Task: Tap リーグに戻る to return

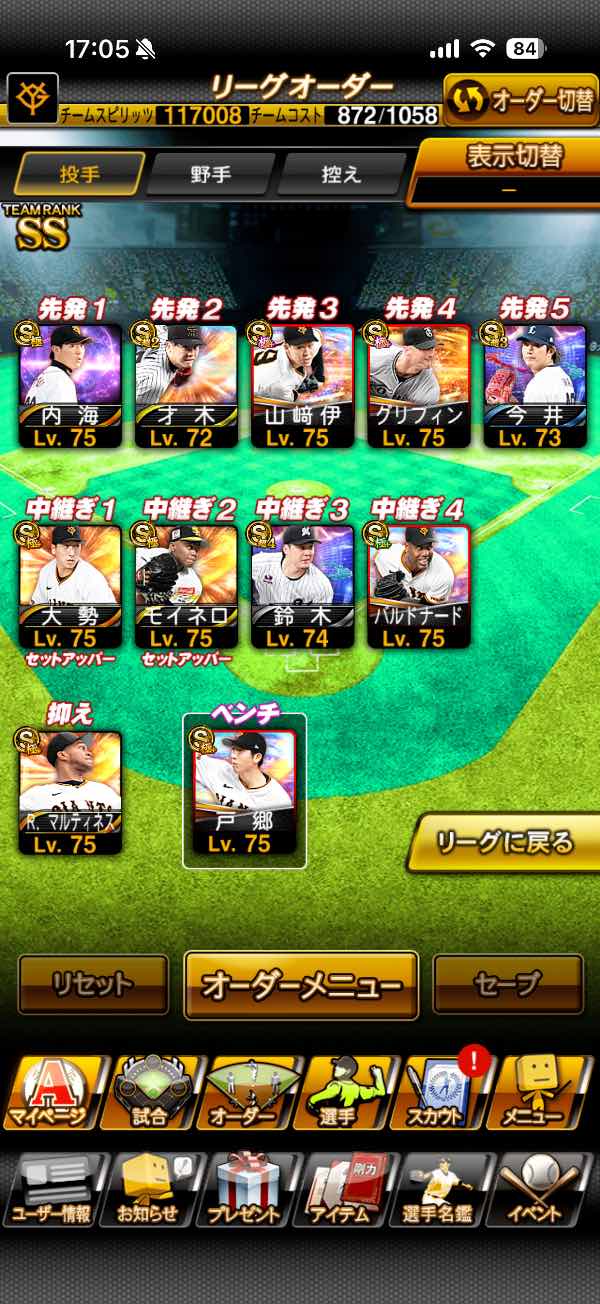Action: coord(504,843)
